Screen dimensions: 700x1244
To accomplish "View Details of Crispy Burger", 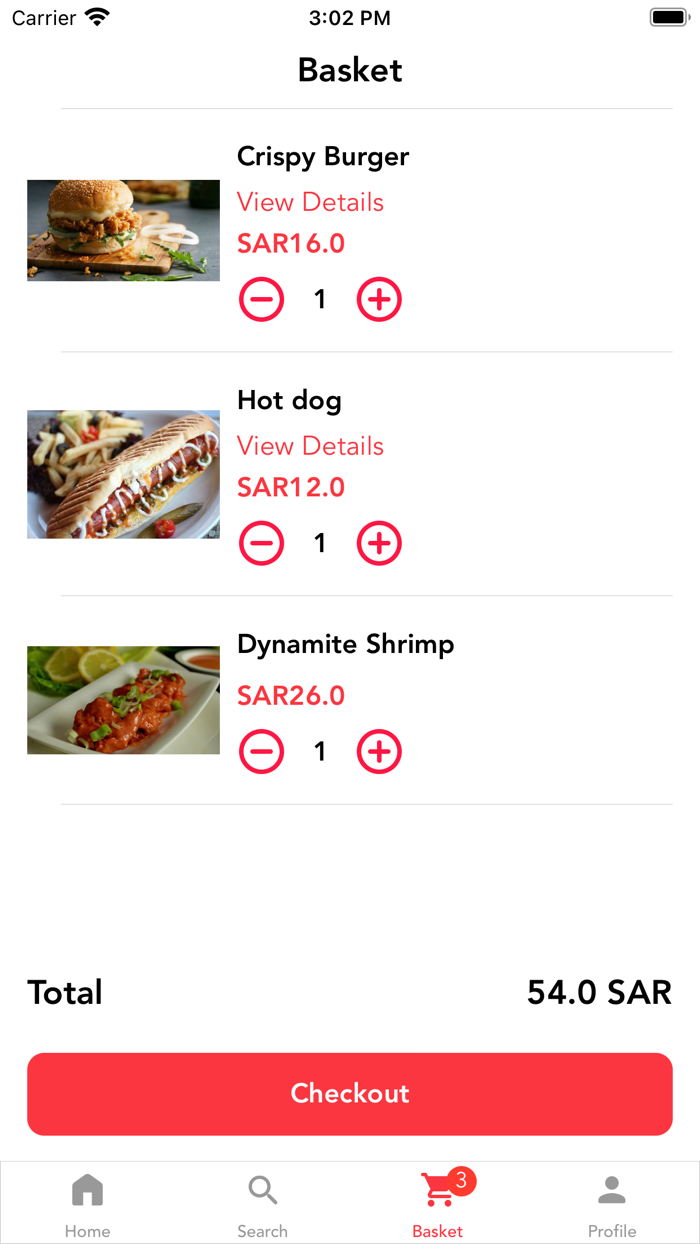I will click(310, 202).
